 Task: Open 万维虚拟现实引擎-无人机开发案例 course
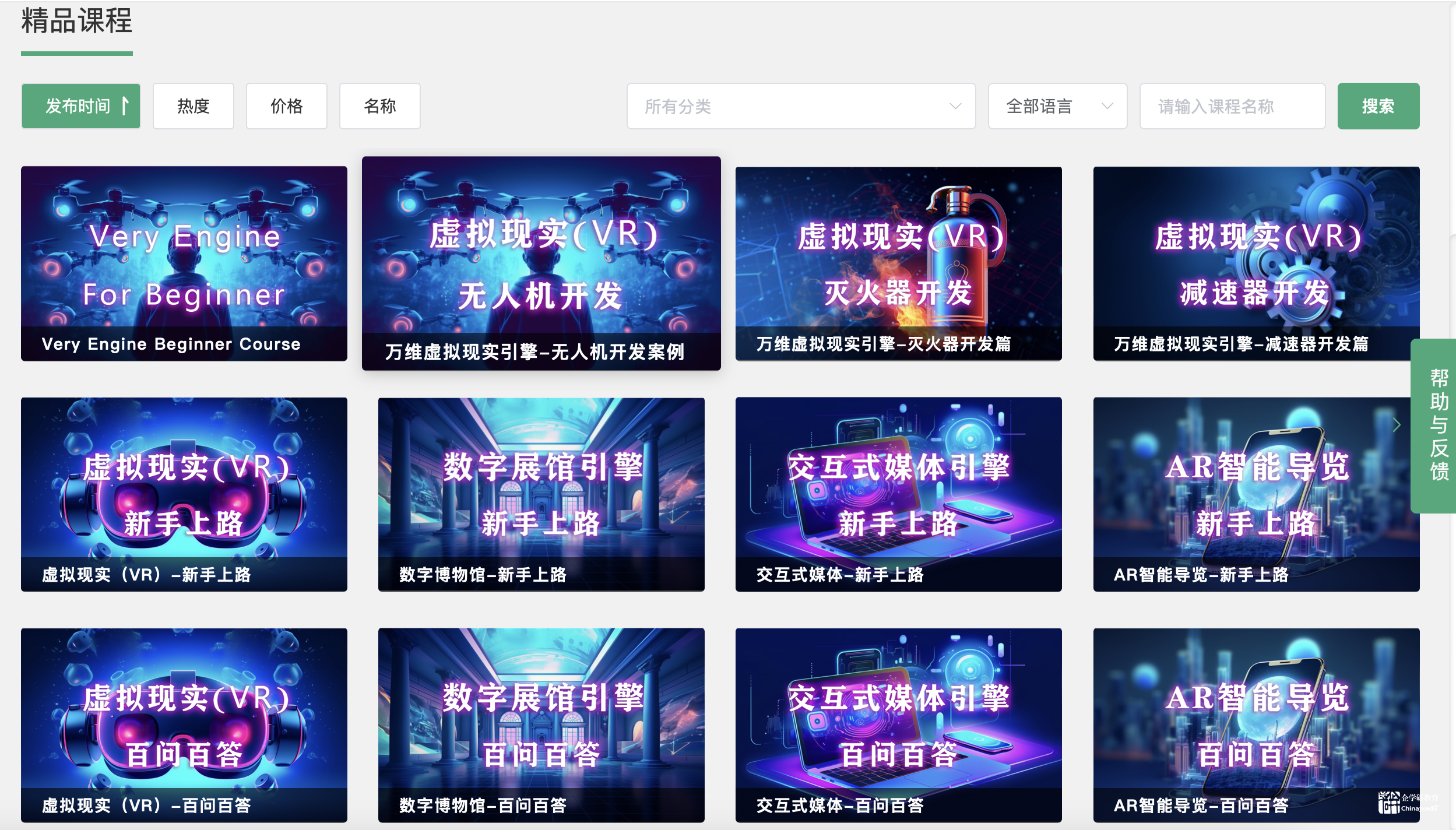(x=541, y=263)
